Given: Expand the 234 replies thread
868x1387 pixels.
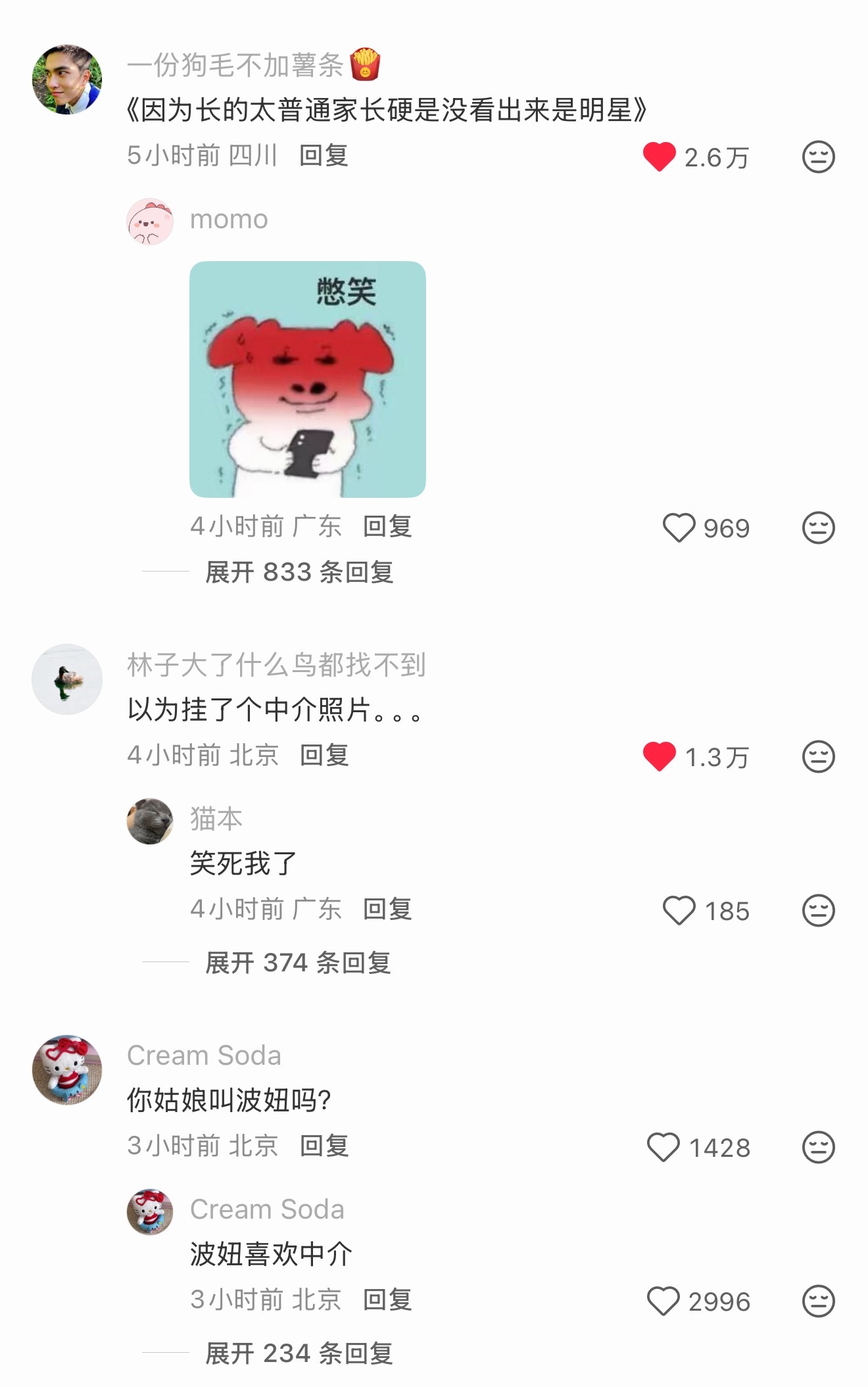Looking at the screenshot, I should pyautogui.click(x=299, y=1353).
